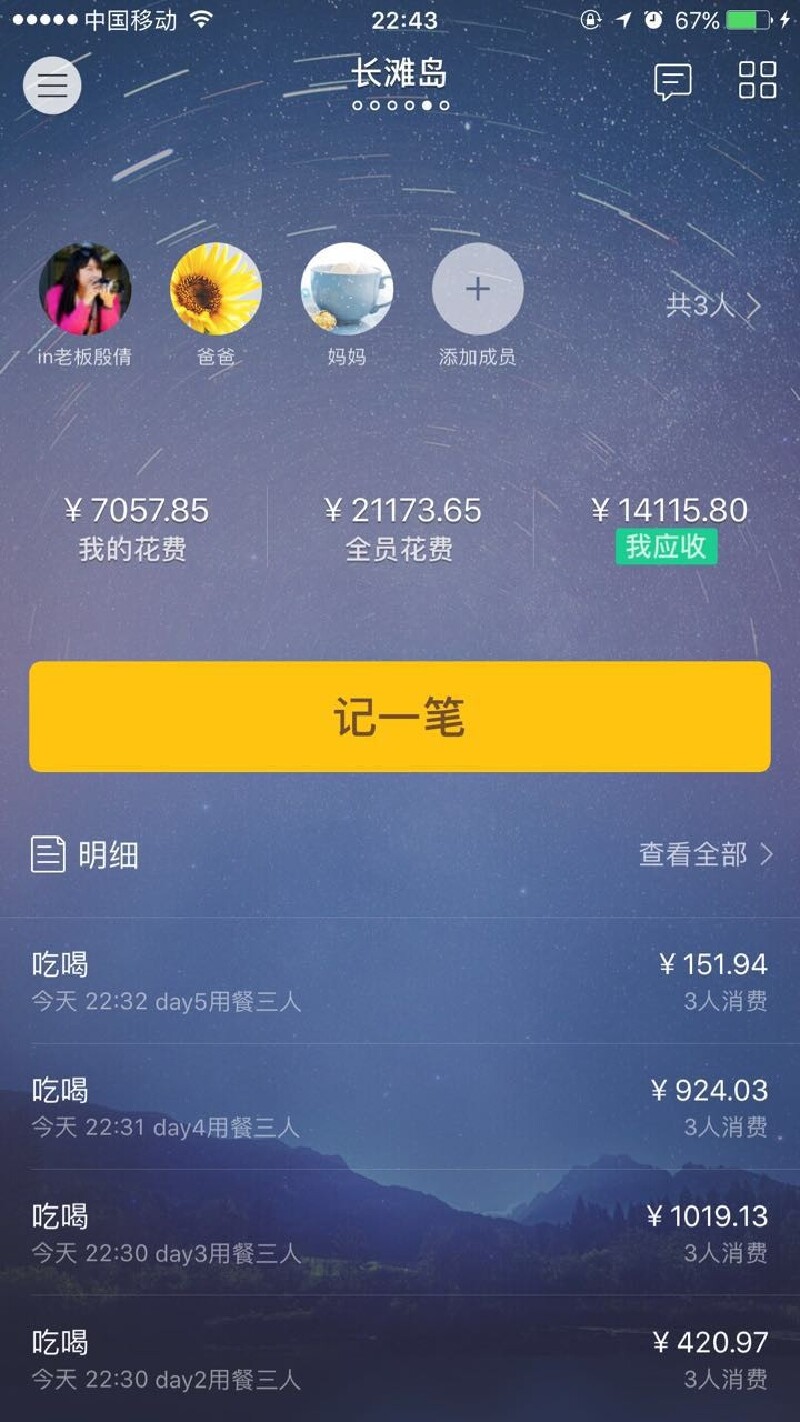Open the day5用餐三人 ¥151.94 entry
Screen dimensions: 800x1422
[400, 981]
